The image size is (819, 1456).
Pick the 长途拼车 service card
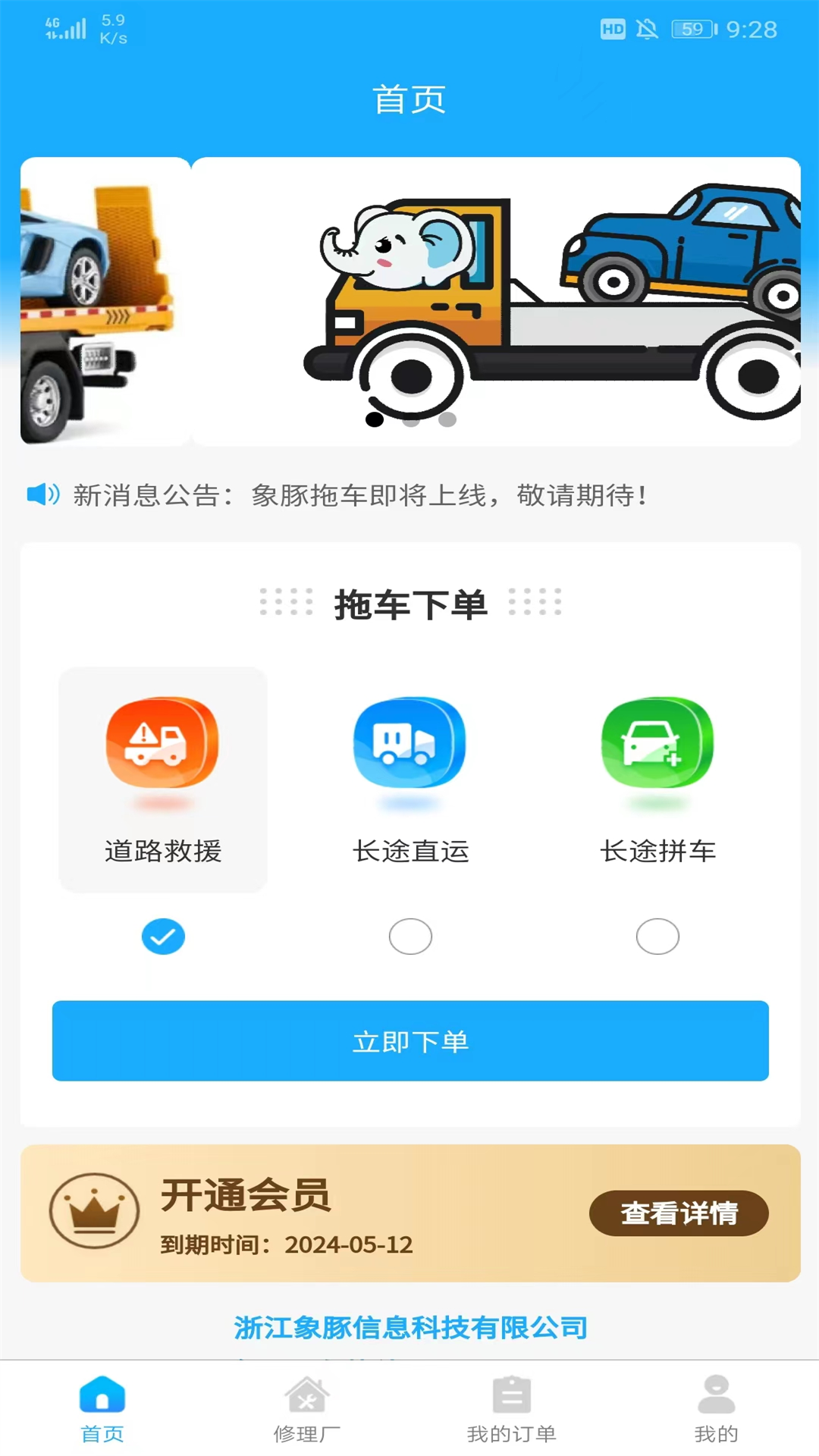click(657, 780)
